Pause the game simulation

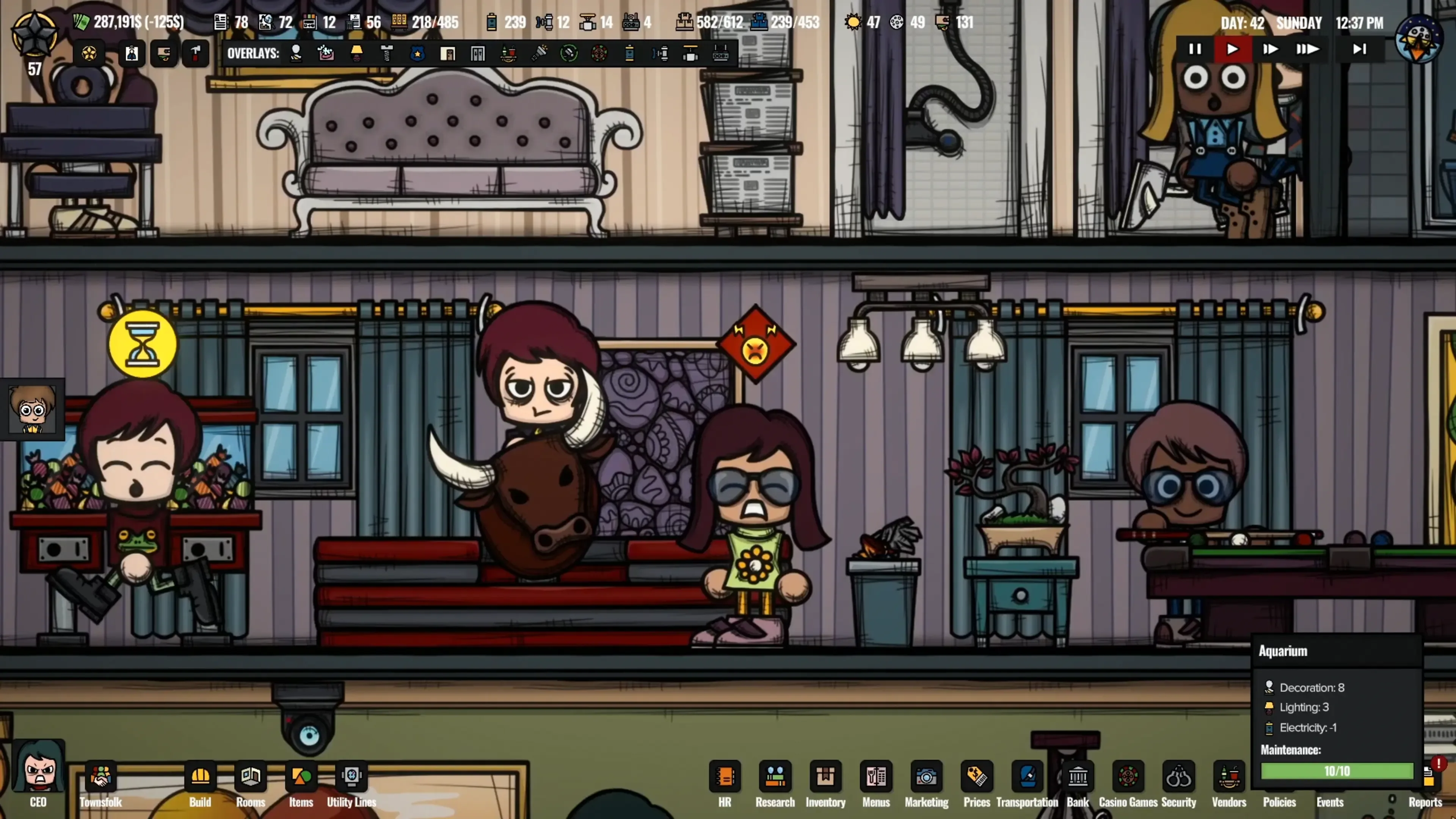1194,49
